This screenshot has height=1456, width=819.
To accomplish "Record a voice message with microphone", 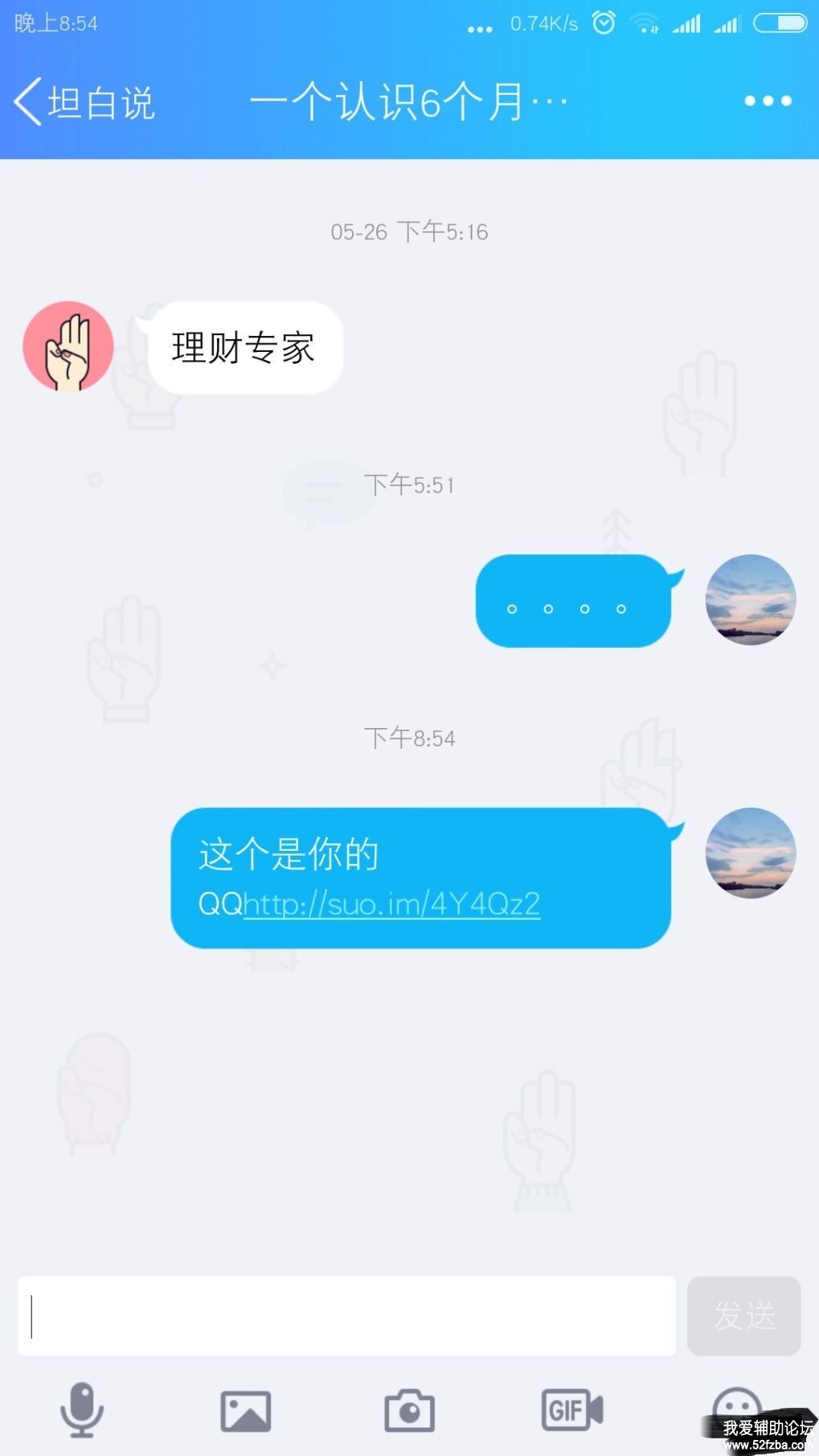I will point(82,1409).
